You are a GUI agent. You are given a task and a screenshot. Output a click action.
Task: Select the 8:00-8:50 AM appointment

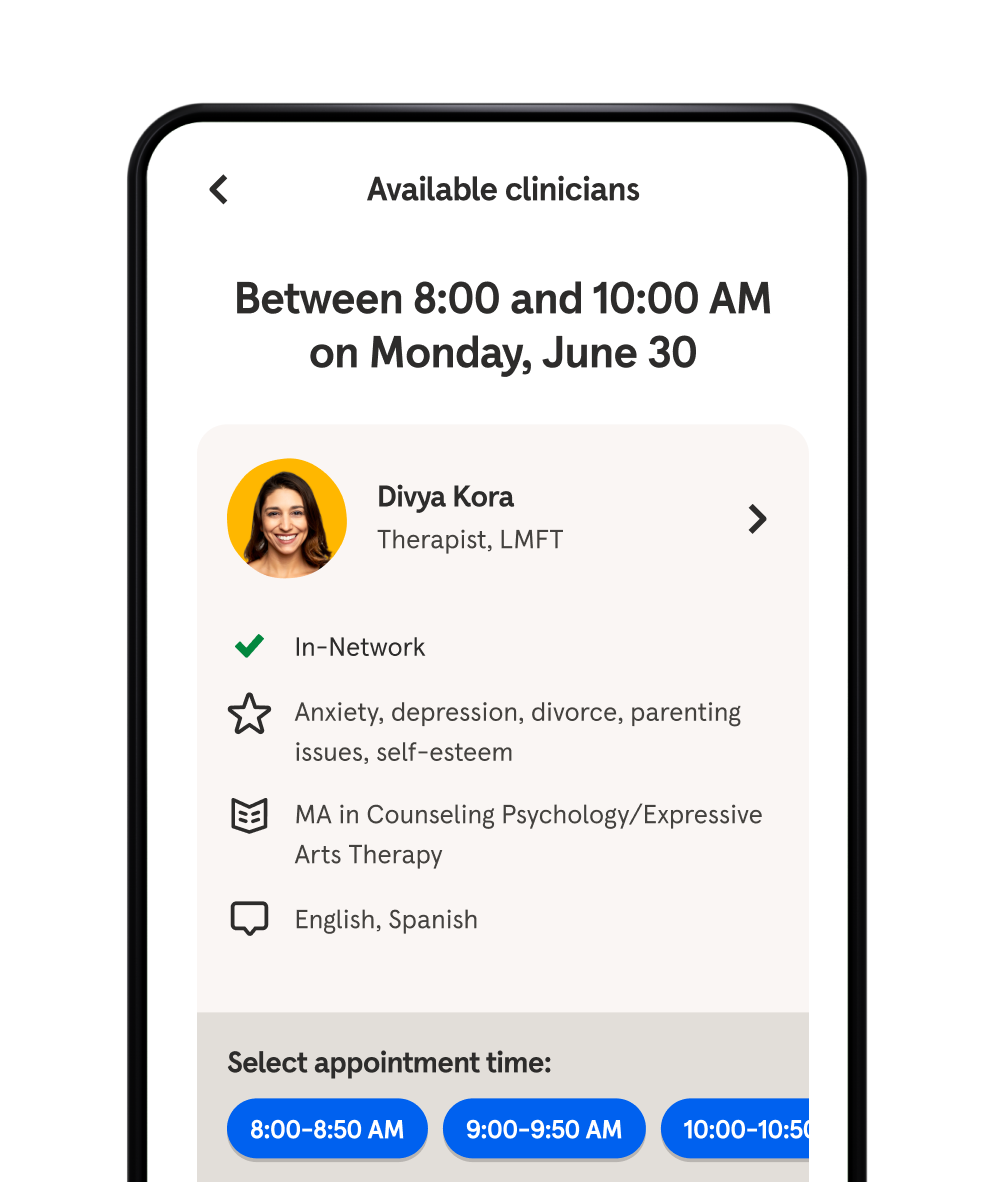[x=327, y=1129]
